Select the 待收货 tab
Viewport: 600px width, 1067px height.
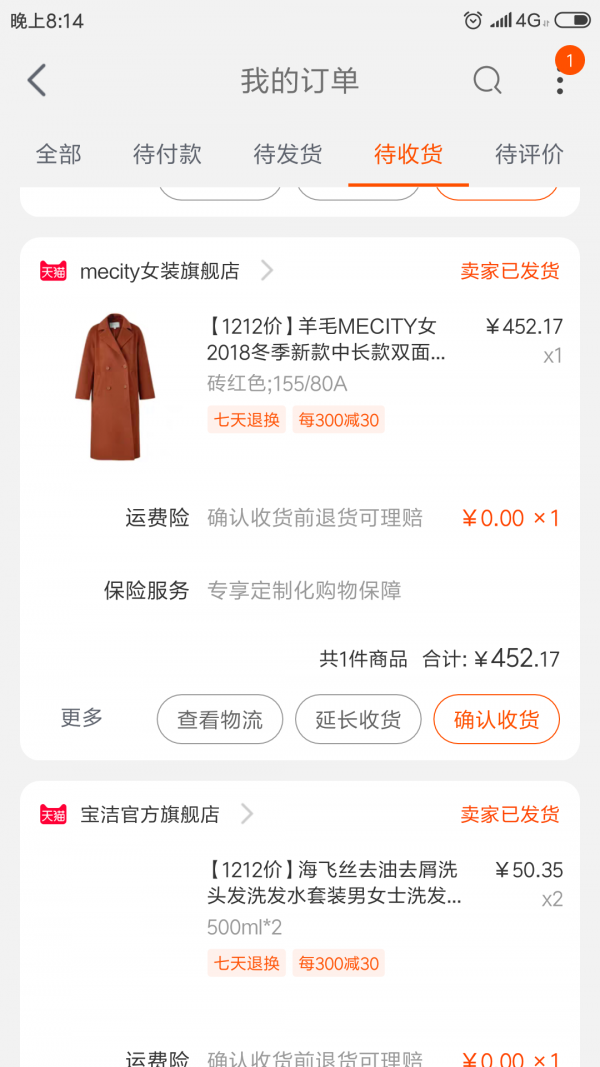[408, 154]
